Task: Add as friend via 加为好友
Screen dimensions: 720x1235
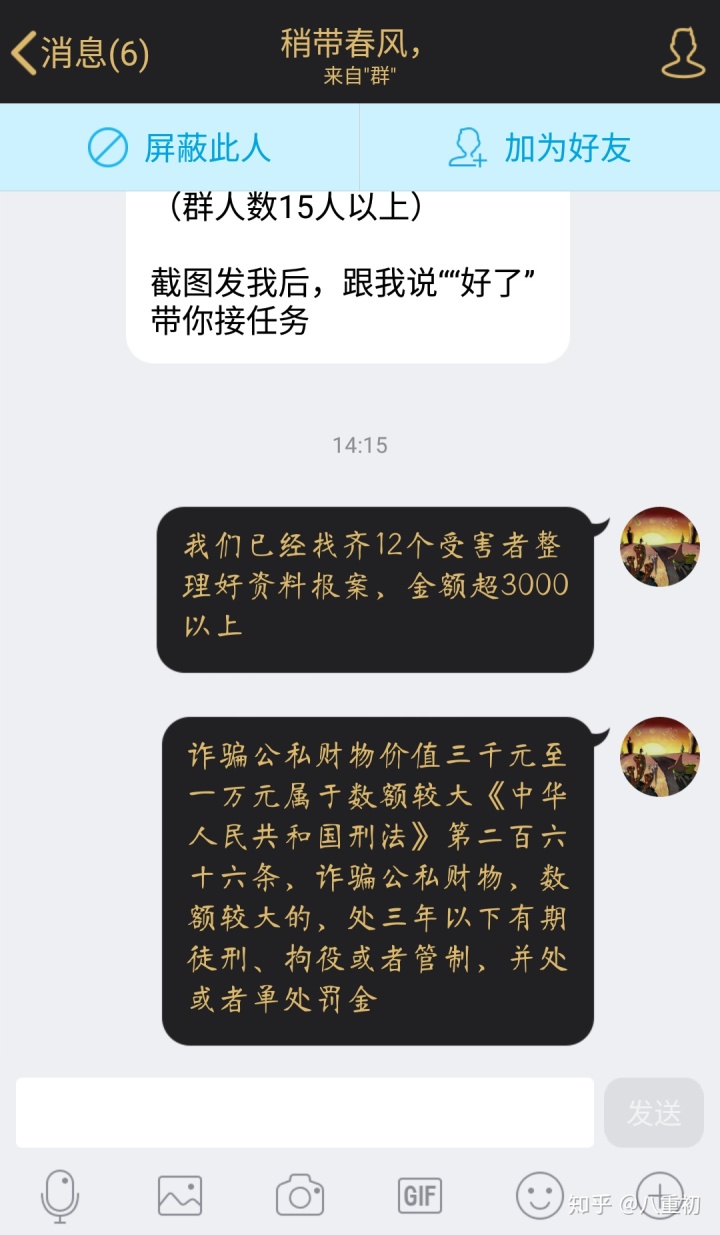Action: coord(540,148)
